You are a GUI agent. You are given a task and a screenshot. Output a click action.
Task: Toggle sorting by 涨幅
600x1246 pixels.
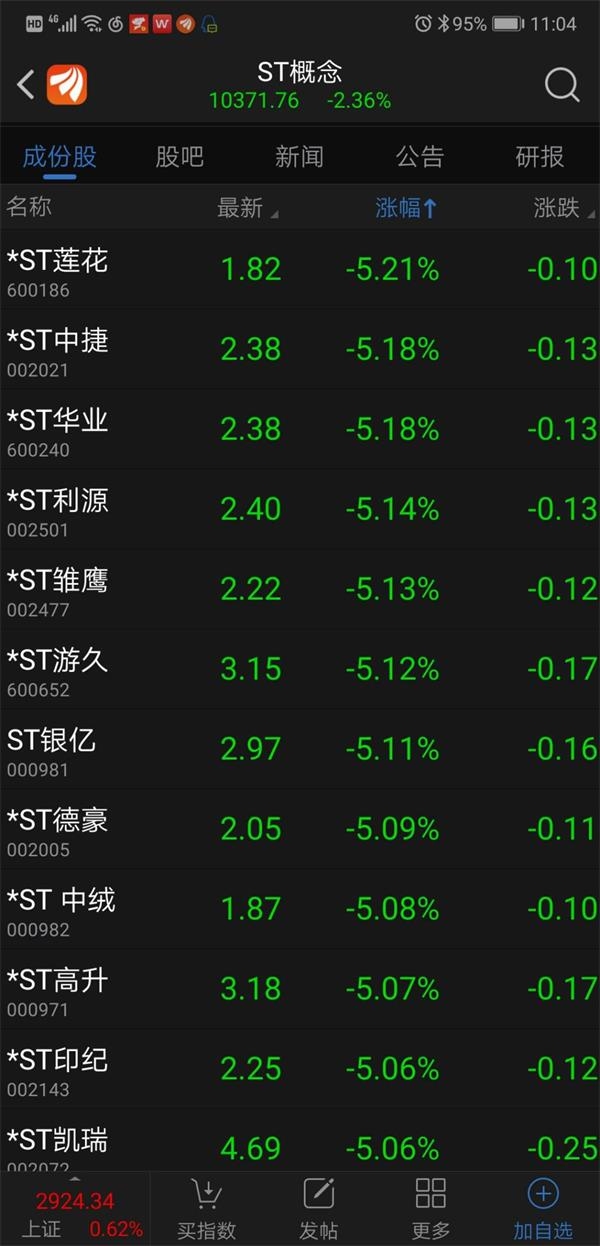click(x=406, y=208)
